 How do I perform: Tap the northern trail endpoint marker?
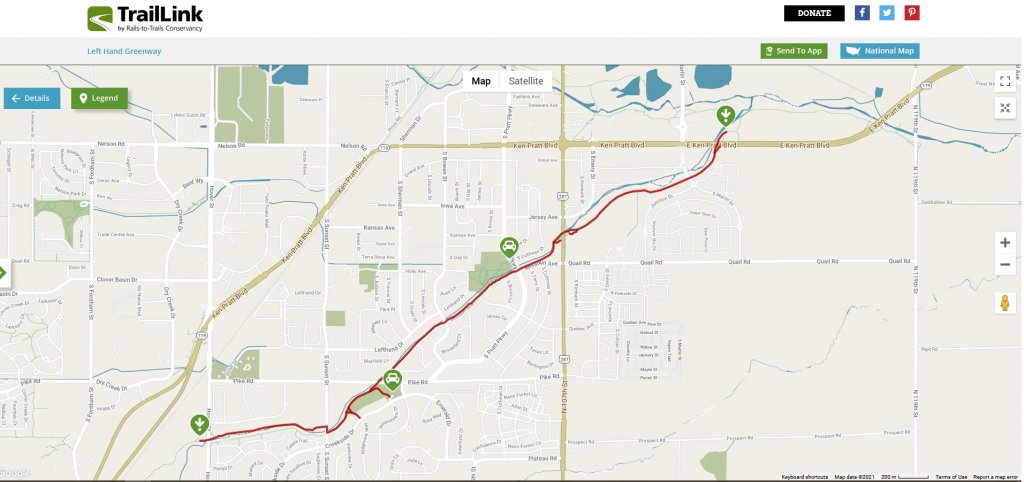(x=726, y=115)
